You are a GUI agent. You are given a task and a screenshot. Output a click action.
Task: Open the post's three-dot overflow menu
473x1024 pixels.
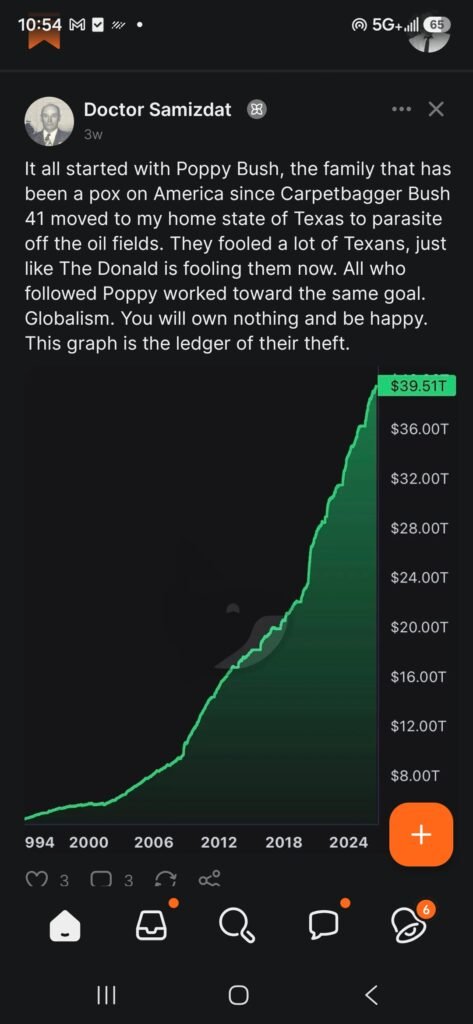(402, 109)
